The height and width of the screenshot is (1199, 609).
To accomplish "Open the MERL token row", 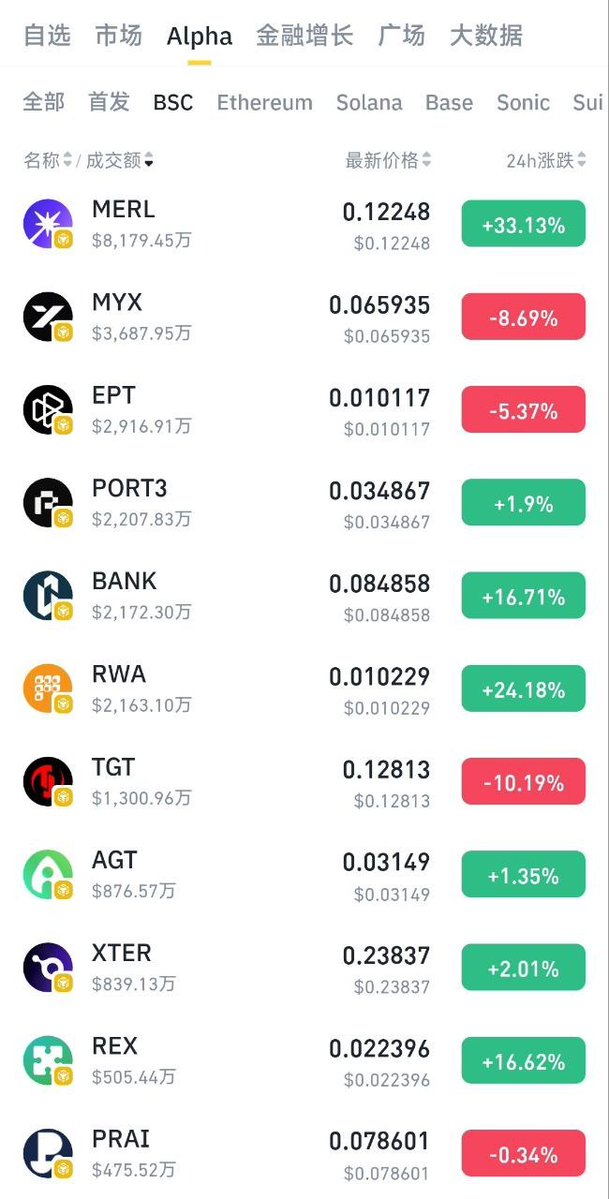I will [304, 224].
